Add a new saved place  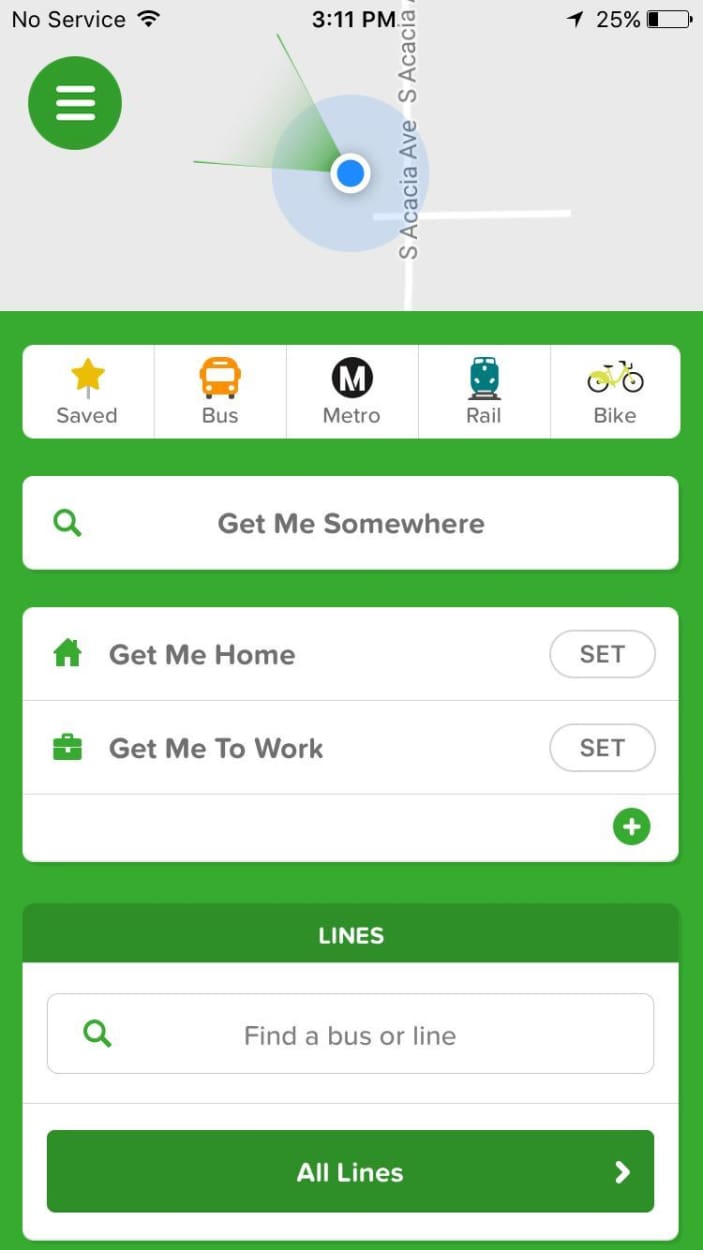[x=631, y=827]
